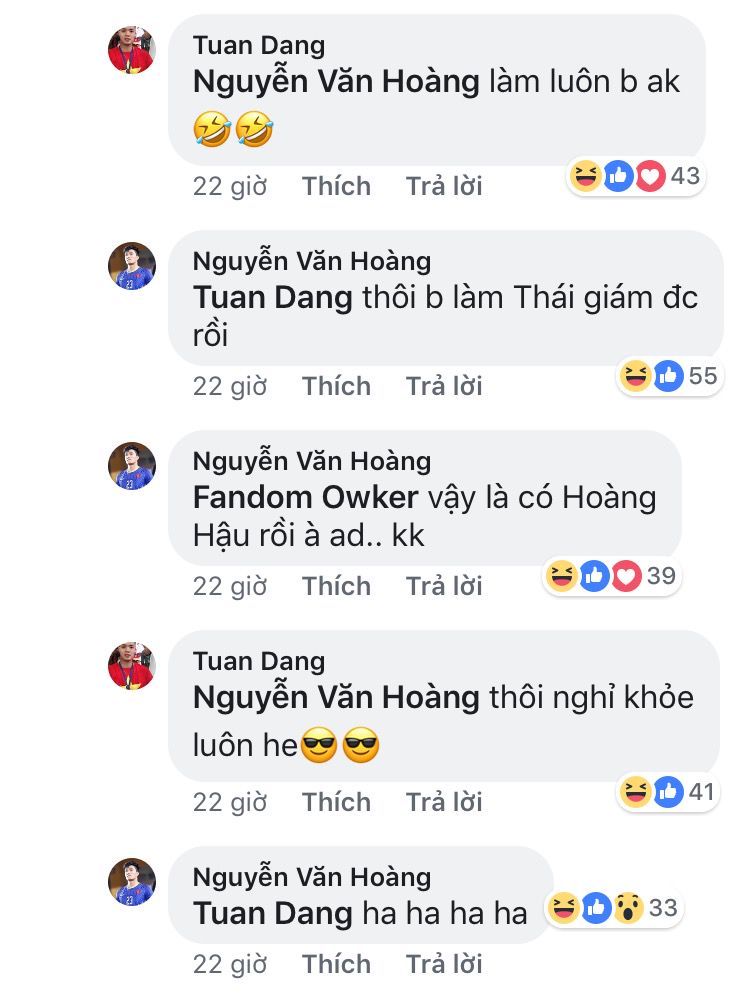Like the 'thôi nghỉ khỏe luôn he' comment

[x=336, y=802]
